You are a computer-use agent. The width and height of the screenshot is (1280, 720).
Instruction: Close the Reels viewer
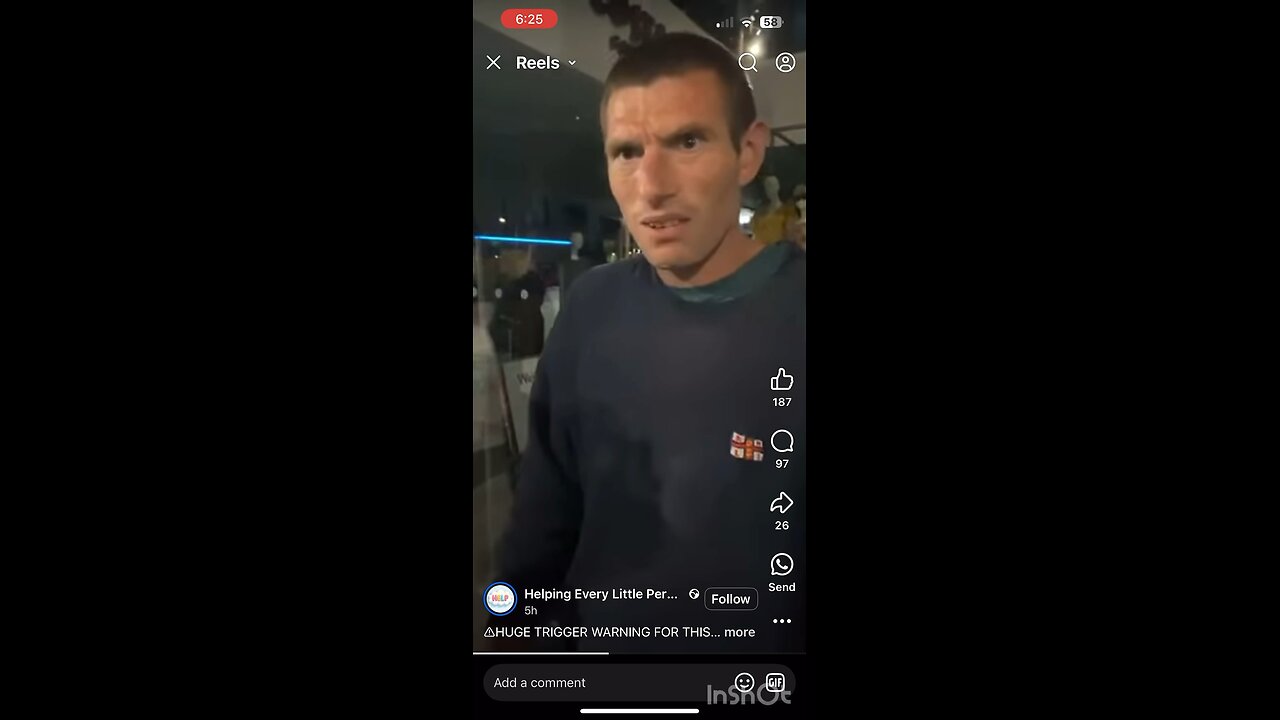(x=493, y=62)
